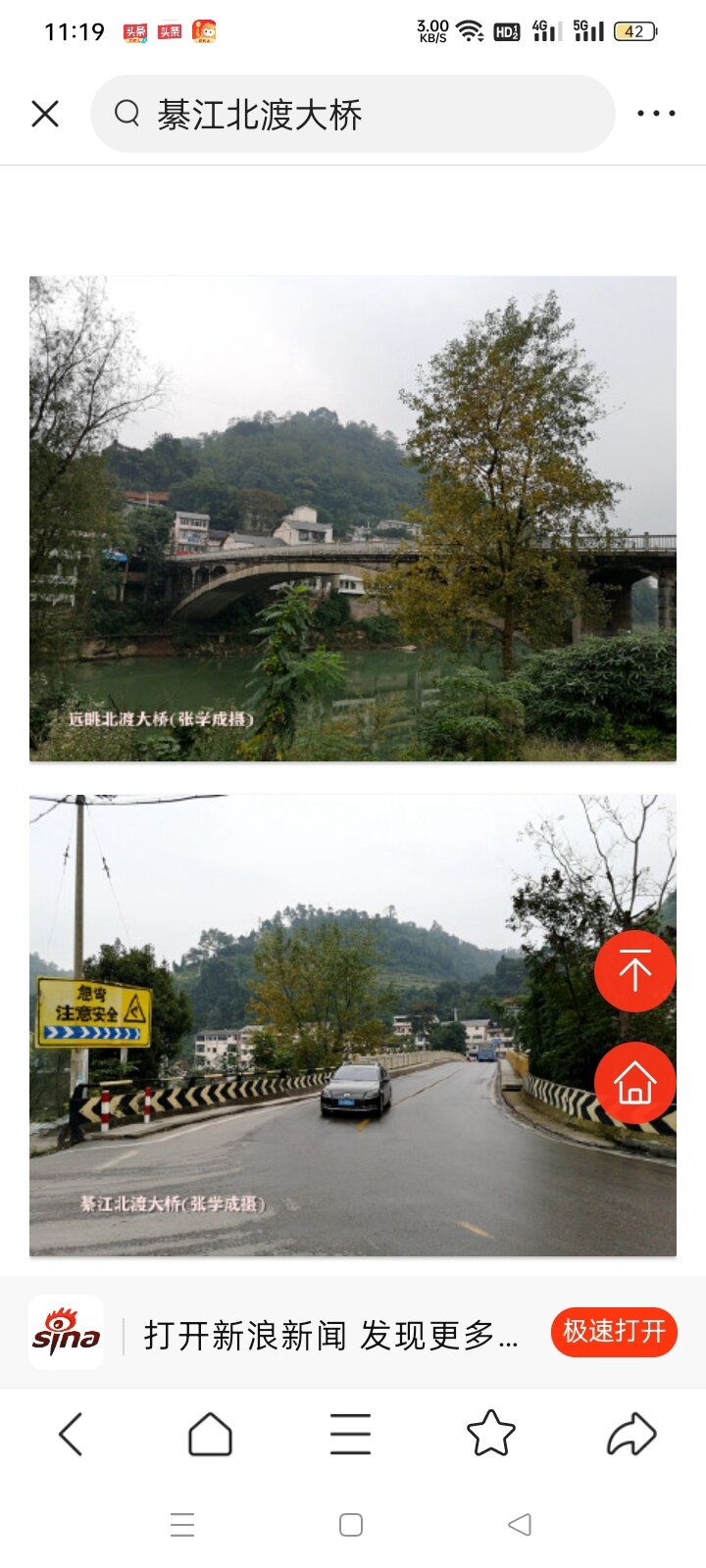Bookmark this page with the star icon

(x=490, y=1435)
